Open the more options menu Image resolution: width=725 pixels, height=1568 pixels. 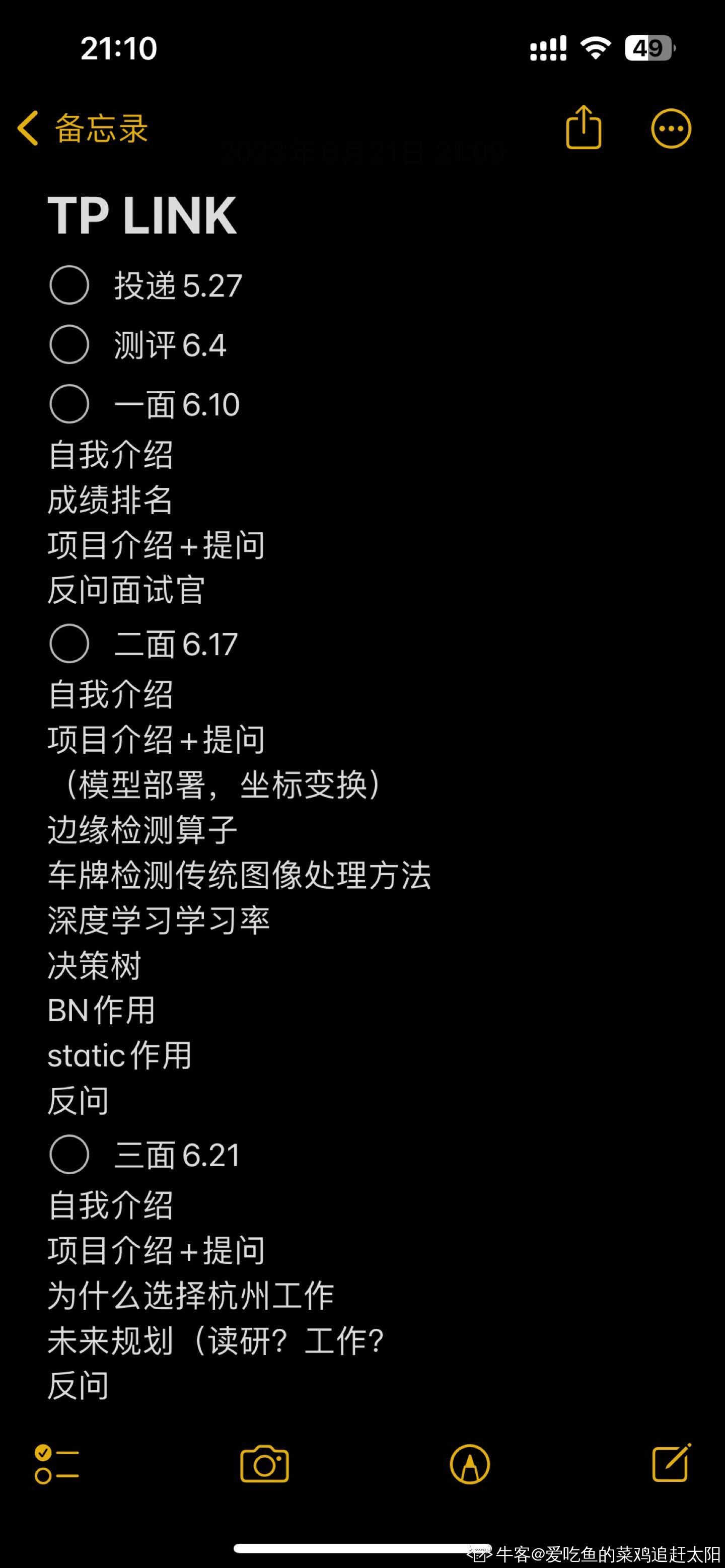[671, 129]
